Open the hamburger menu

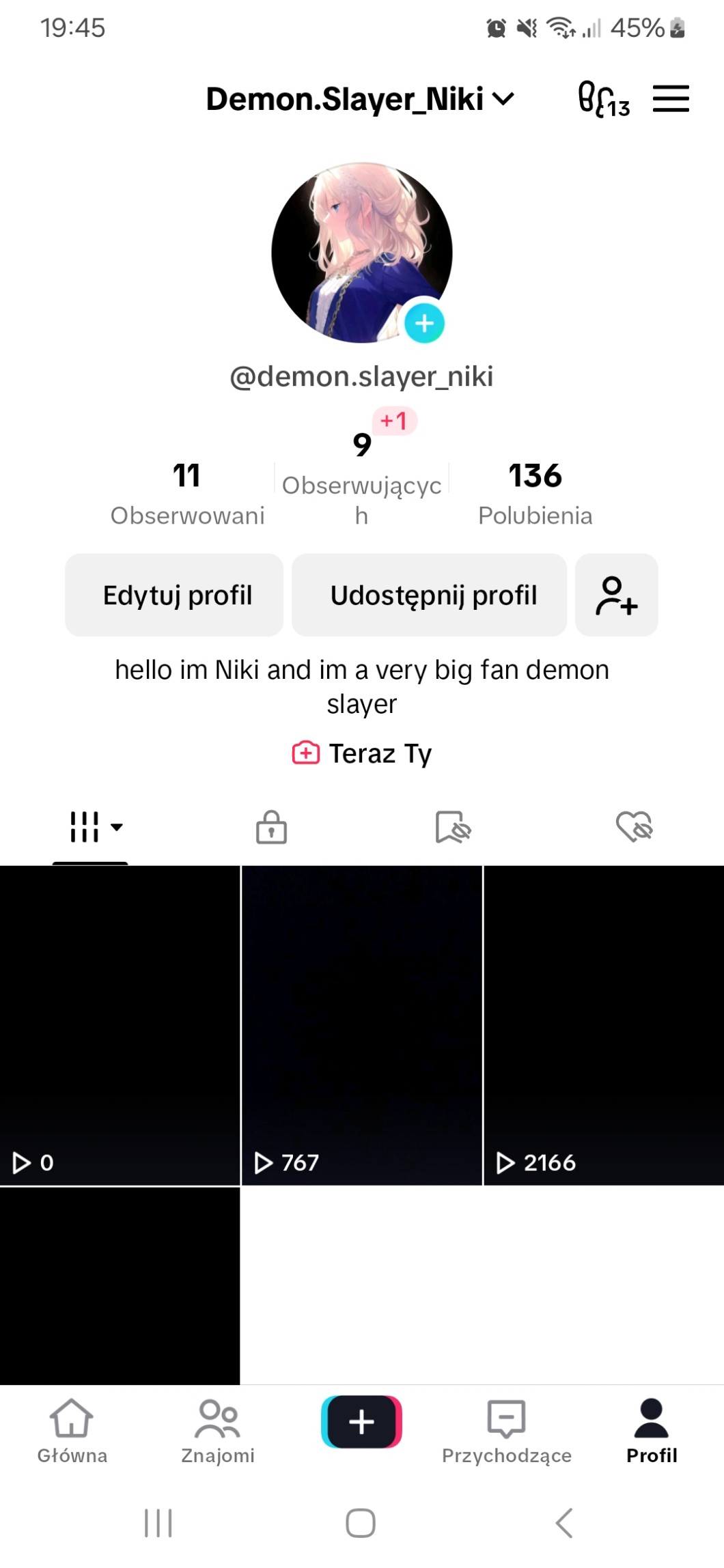671,99
